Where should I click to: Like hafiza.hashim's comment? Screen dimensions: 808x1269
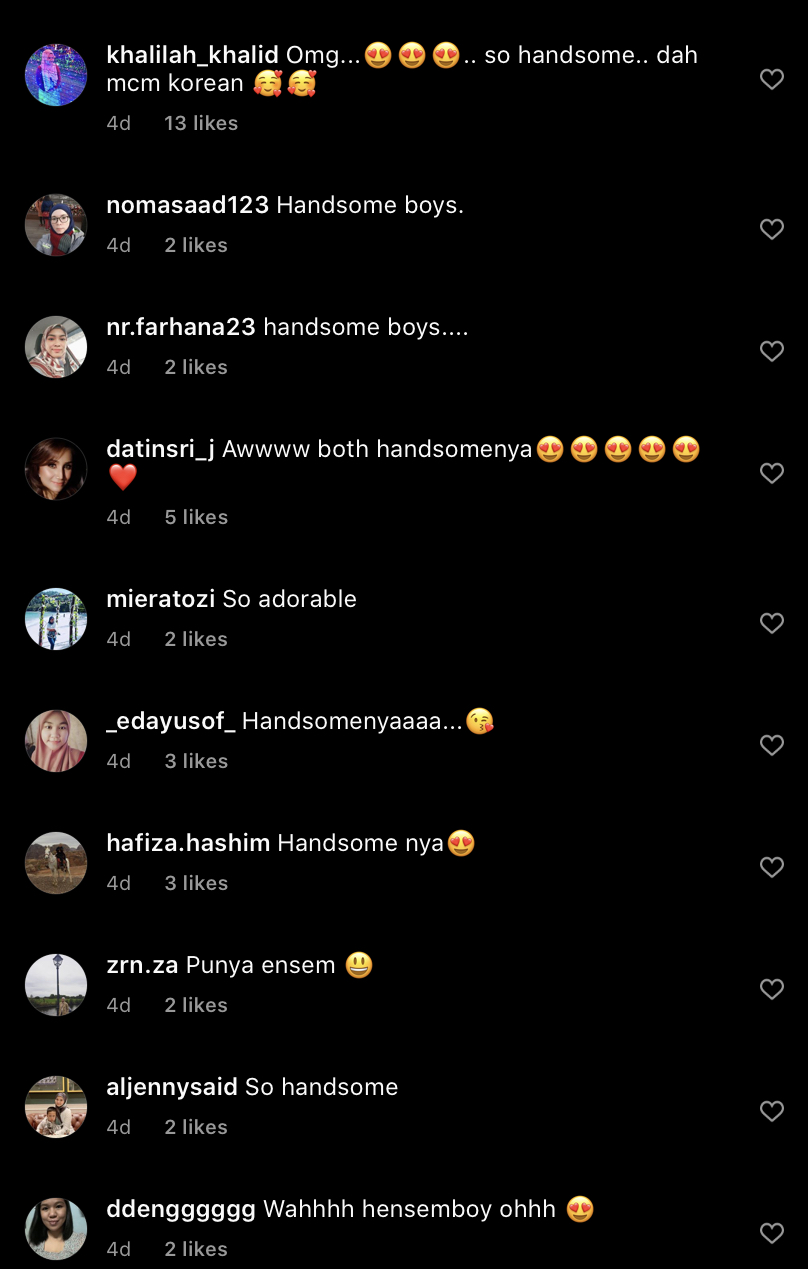(x=772, y=868)
